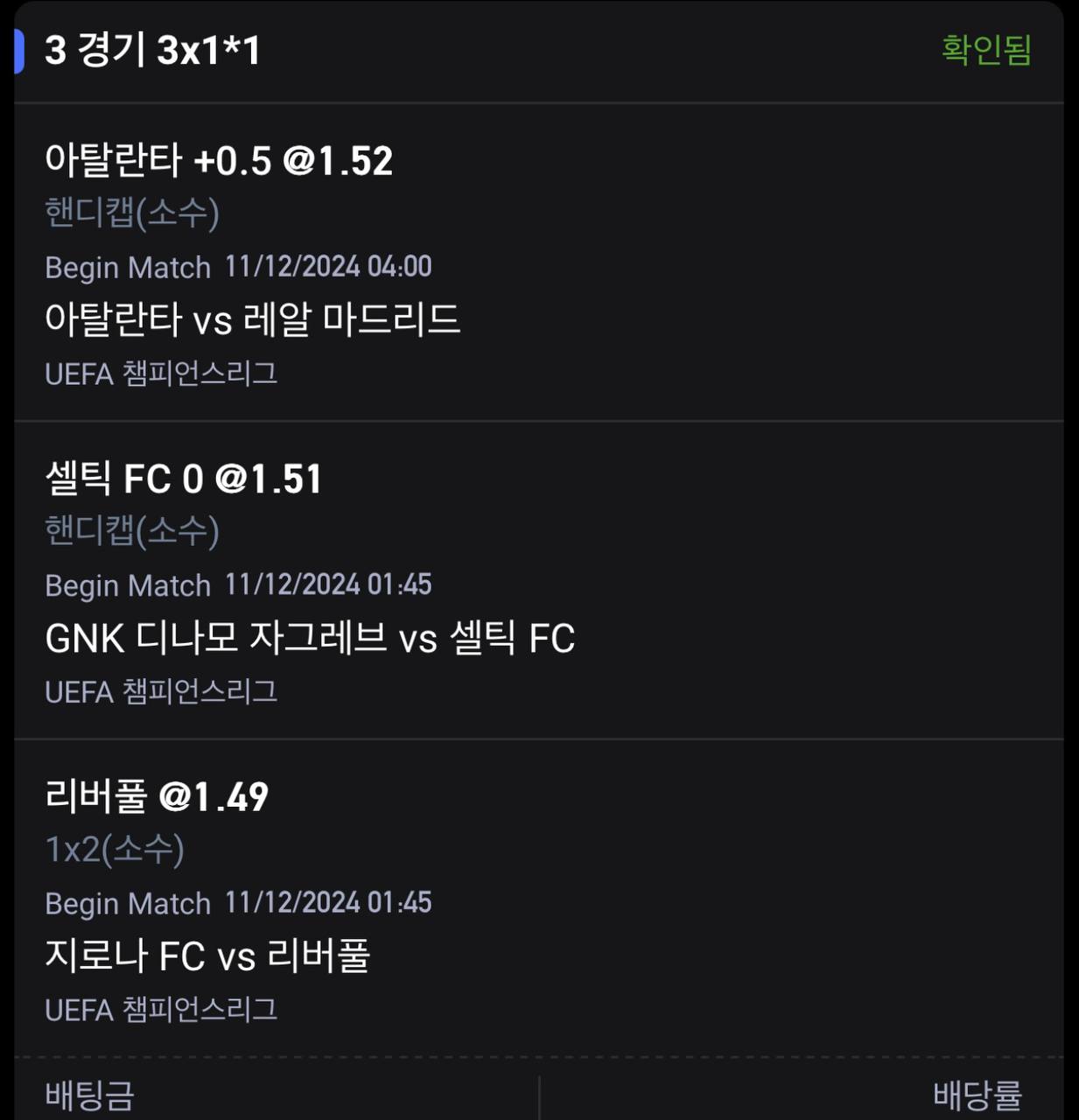Open the 아탈란타 vs 레알 마드리드 bet selection
Image resolution: width=1079 pixels, height=1120 pixels.
252,319
